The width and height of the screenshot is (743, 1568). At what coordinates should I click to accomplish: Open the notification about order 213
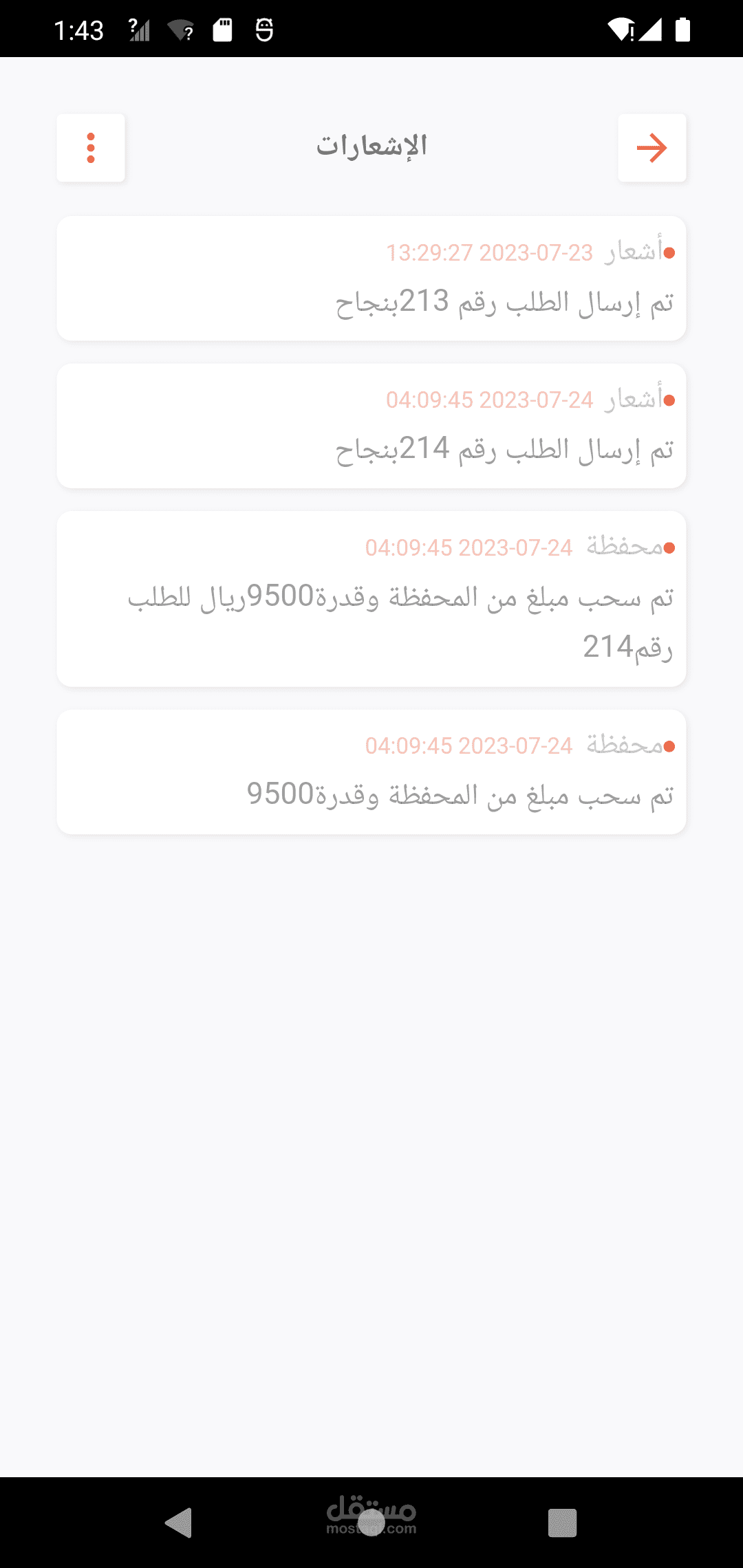(x=371, y=279)
